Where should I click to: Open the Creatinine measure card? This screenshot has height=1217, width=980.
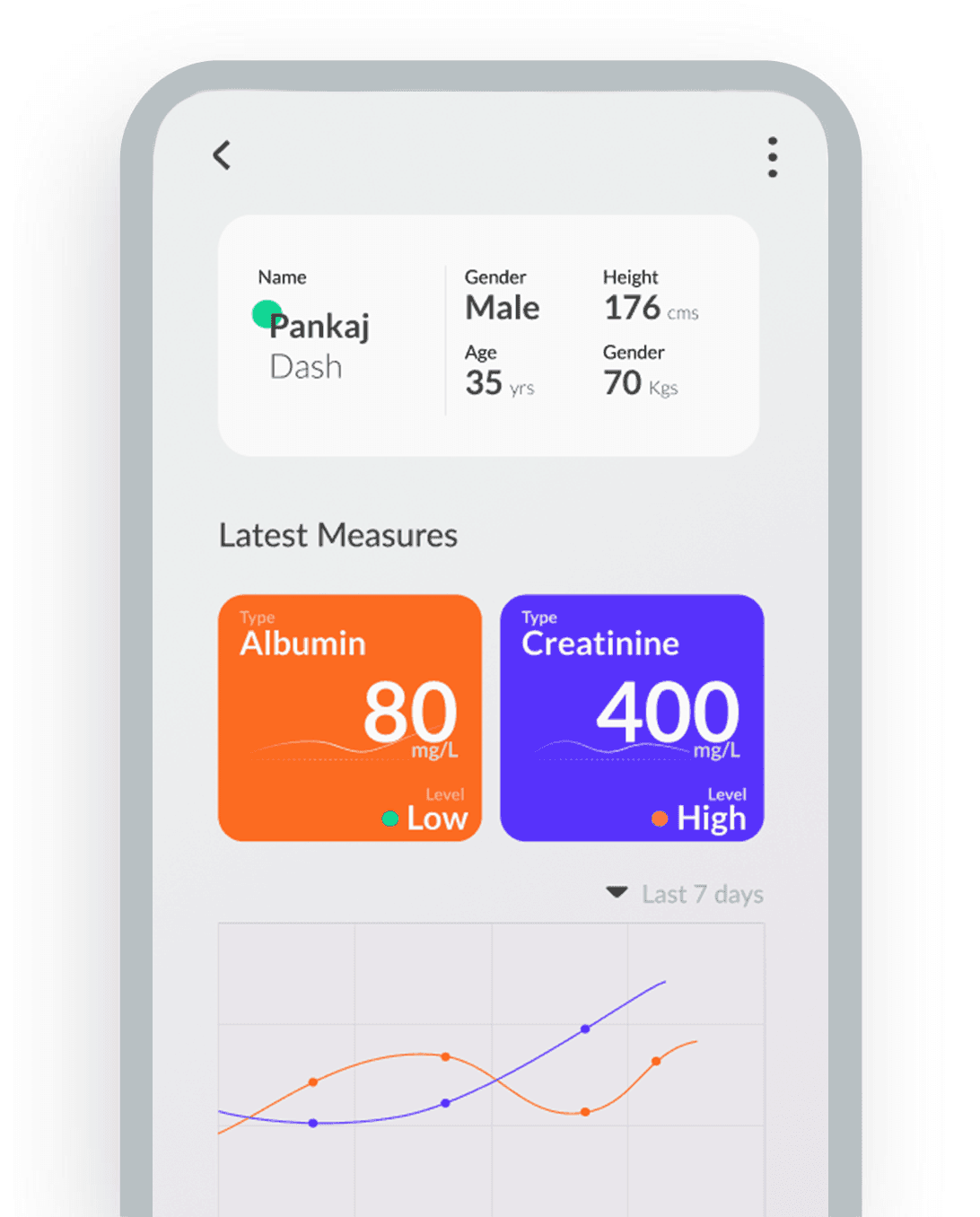[x=632, y=717]
